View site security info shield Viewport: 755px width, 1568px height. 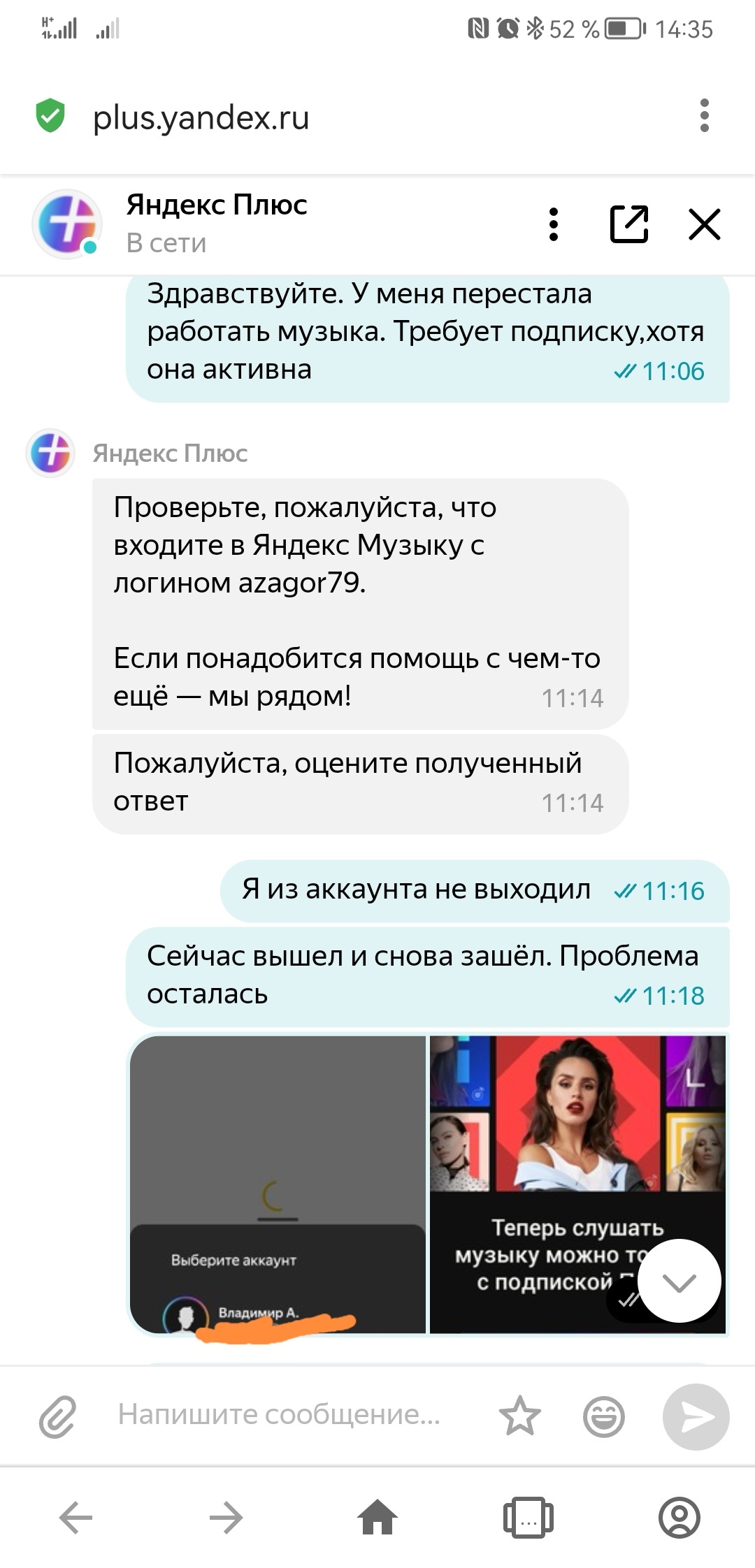pos(50,116)
